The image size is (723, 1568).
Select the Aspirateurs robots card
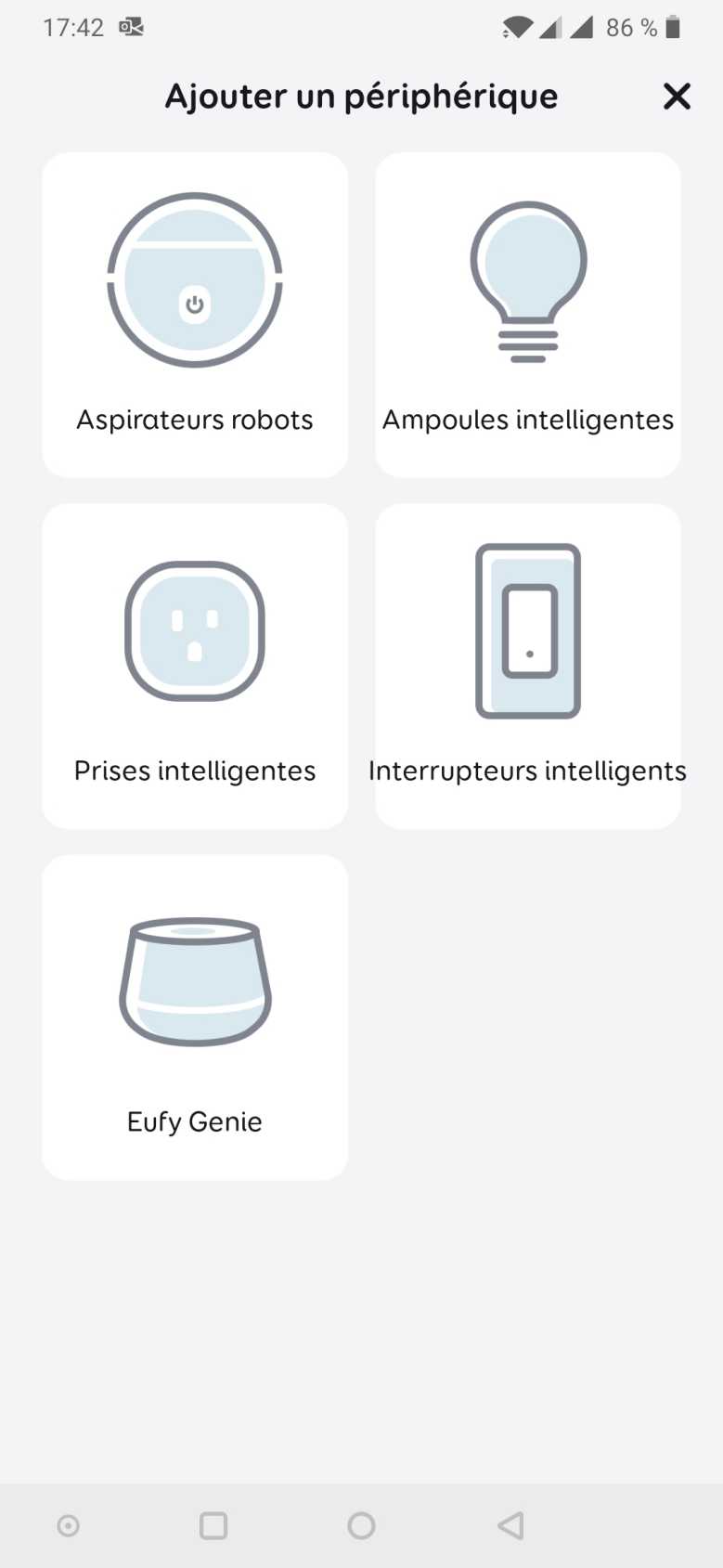click(195, 316)
